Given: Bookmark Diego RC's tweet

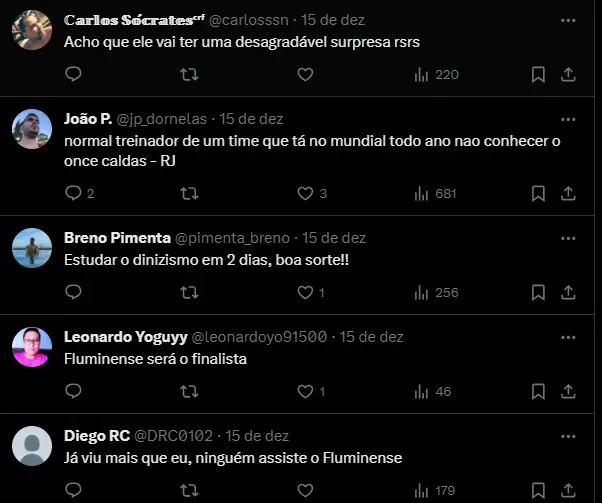Looking at the screenshot, I should point(538,490).
